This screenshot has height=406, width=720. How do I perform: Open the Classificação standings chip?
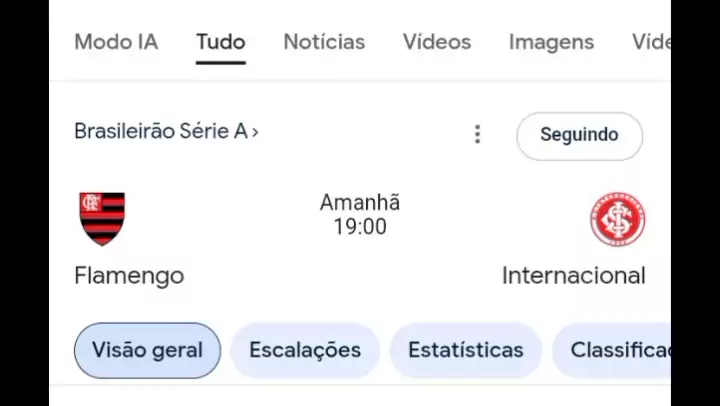point(615,350)
